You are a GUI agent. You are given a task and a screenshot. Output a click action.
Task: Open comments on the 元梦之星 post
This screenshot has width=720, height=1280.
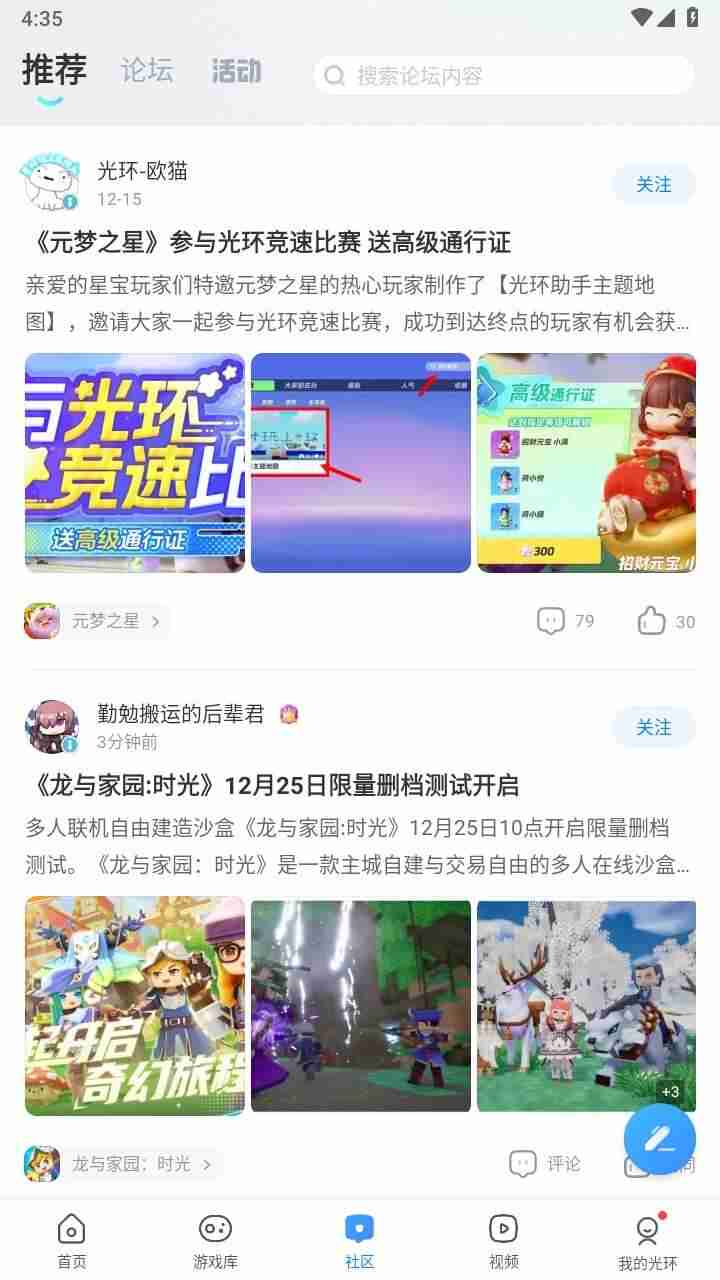pyautogui.click(x=565, y=621)
